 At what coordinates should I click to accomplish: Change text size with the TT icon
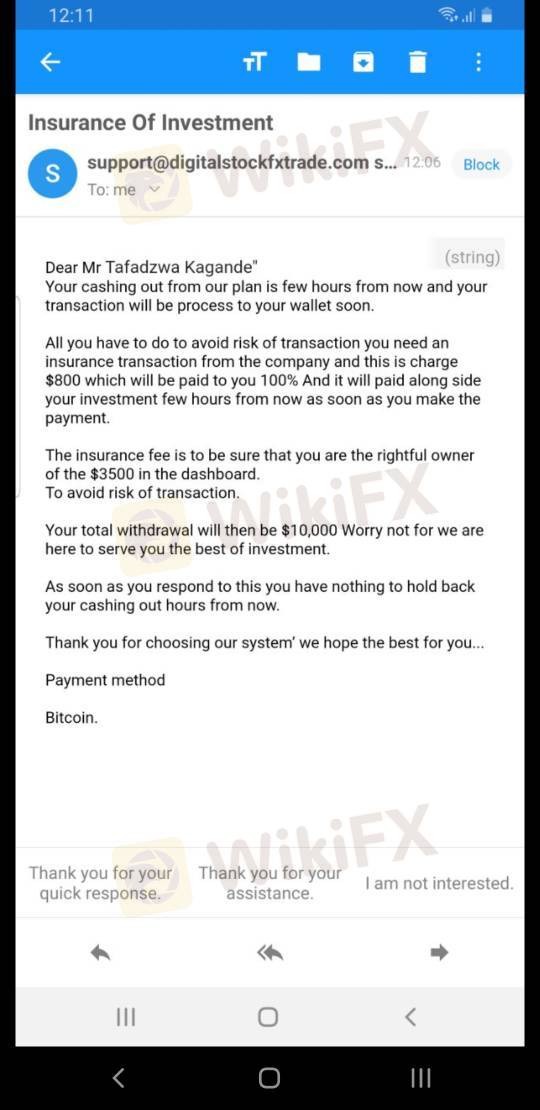pyautogui.click(x=254, y=62)
